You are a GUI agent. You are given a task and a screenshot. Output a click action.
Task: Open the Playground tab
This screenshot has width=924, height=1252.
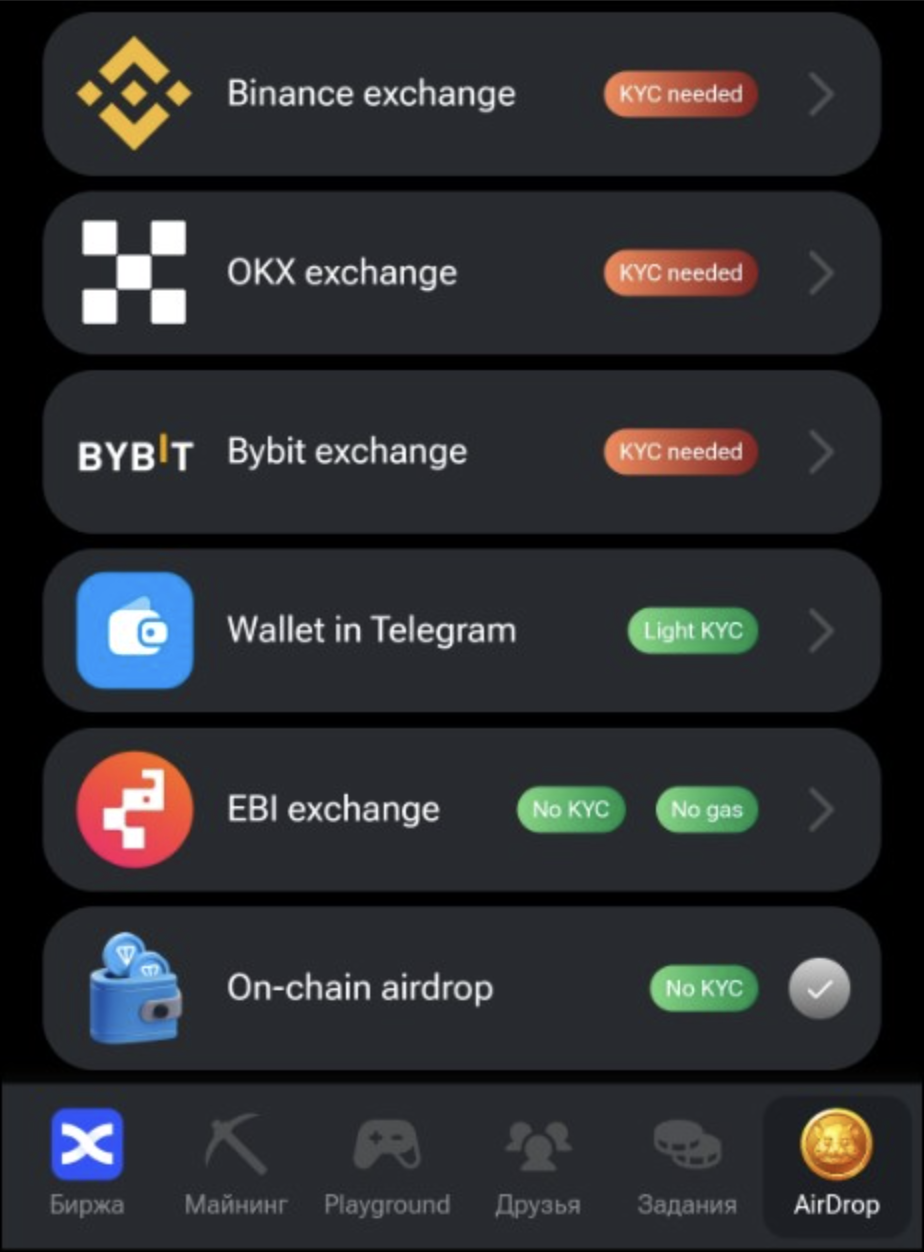coord(387,1163)
